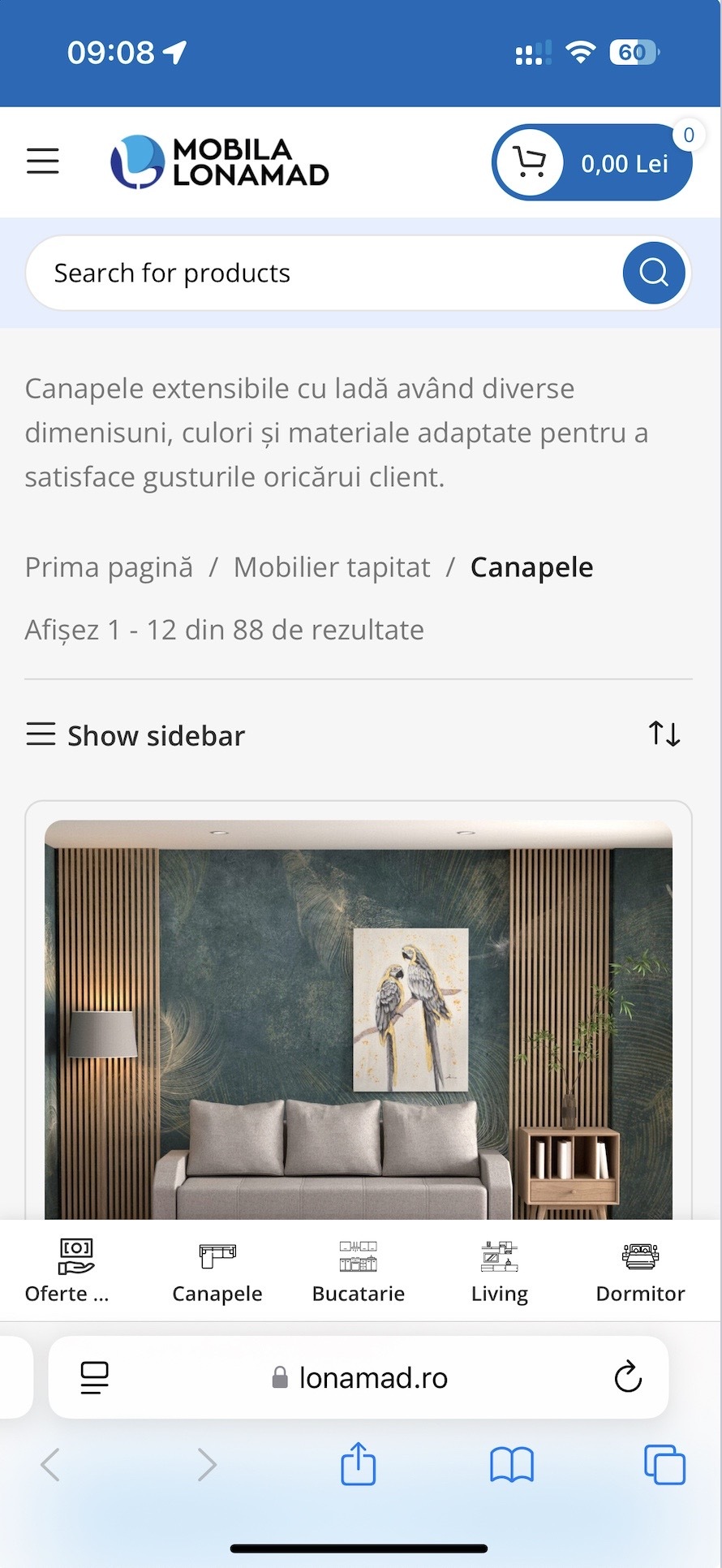
Task: View open Safari tabs
Action: [x=664, y=1465]
